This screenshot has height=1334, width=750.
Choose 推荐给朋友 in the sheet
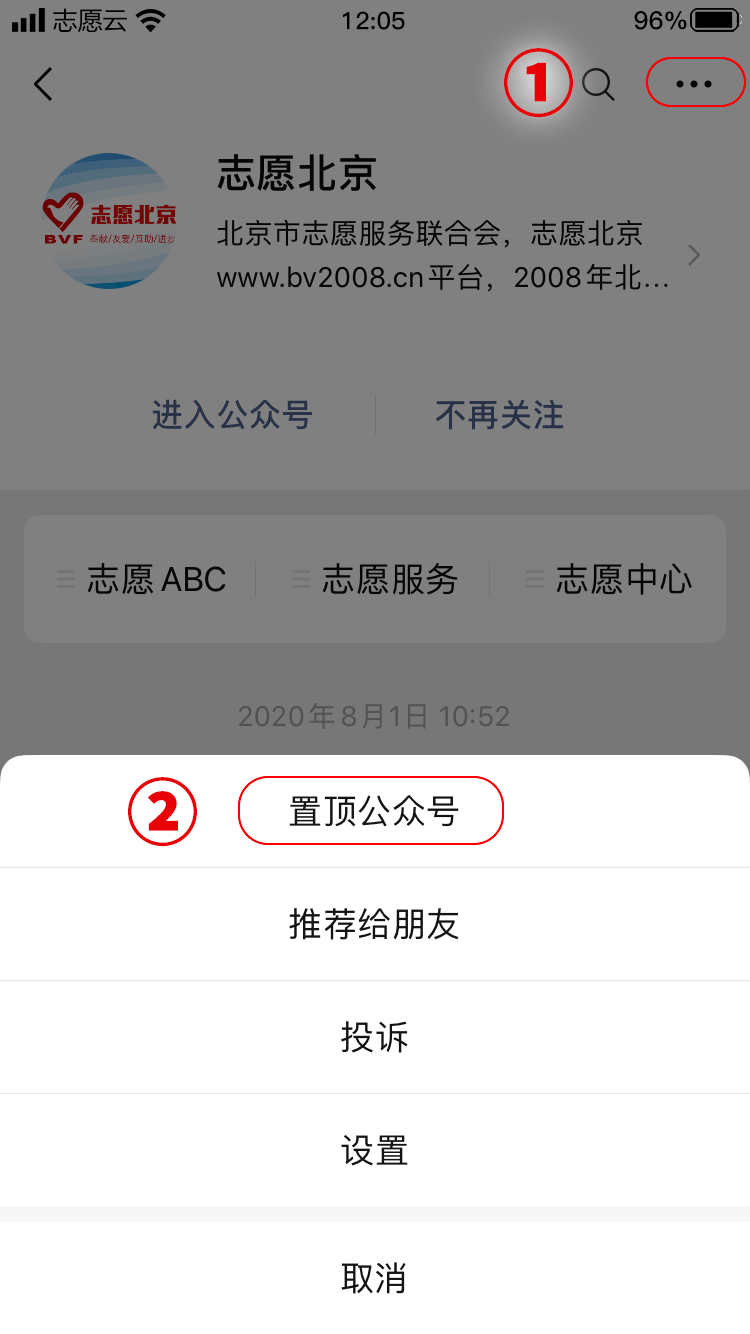click(x=374, y=925)
